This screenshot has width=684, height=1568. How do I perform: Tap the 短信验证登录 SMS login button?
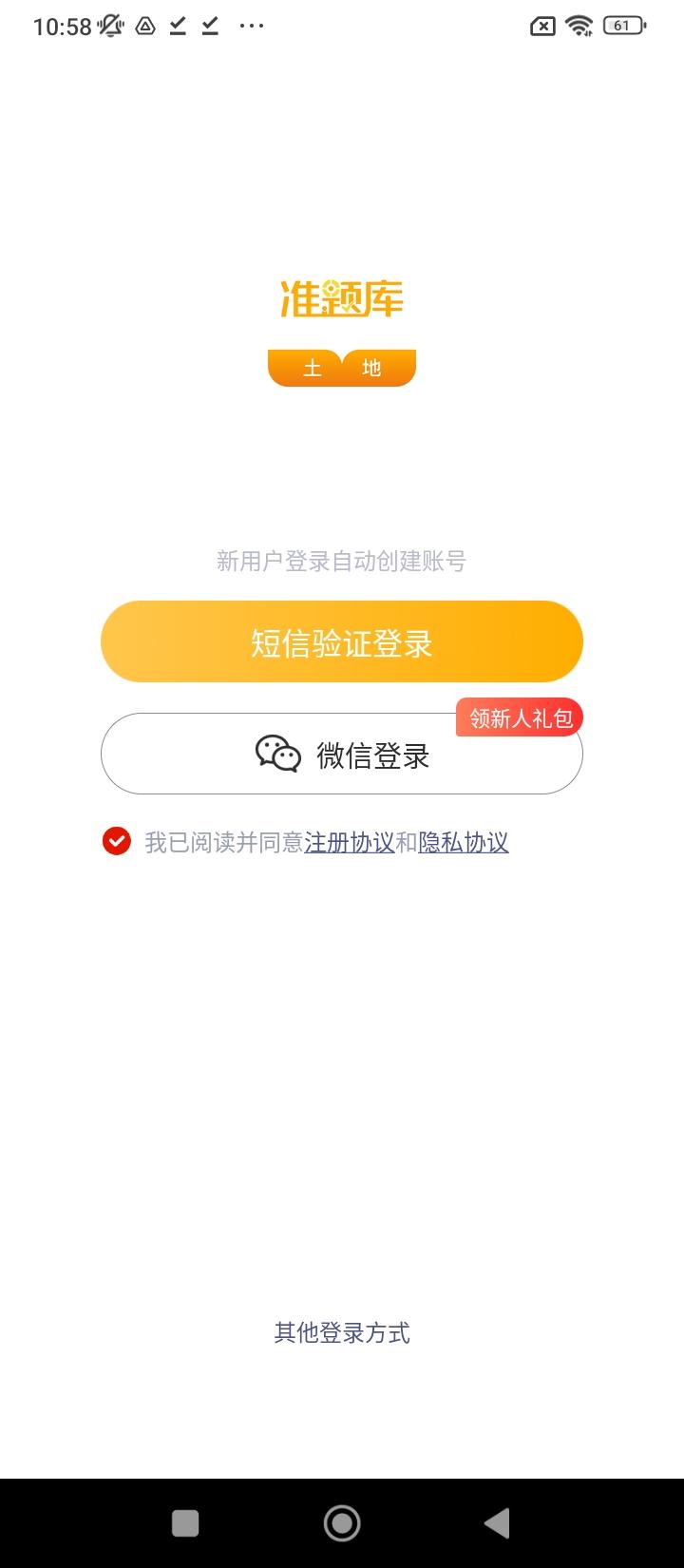click(342, 641)
